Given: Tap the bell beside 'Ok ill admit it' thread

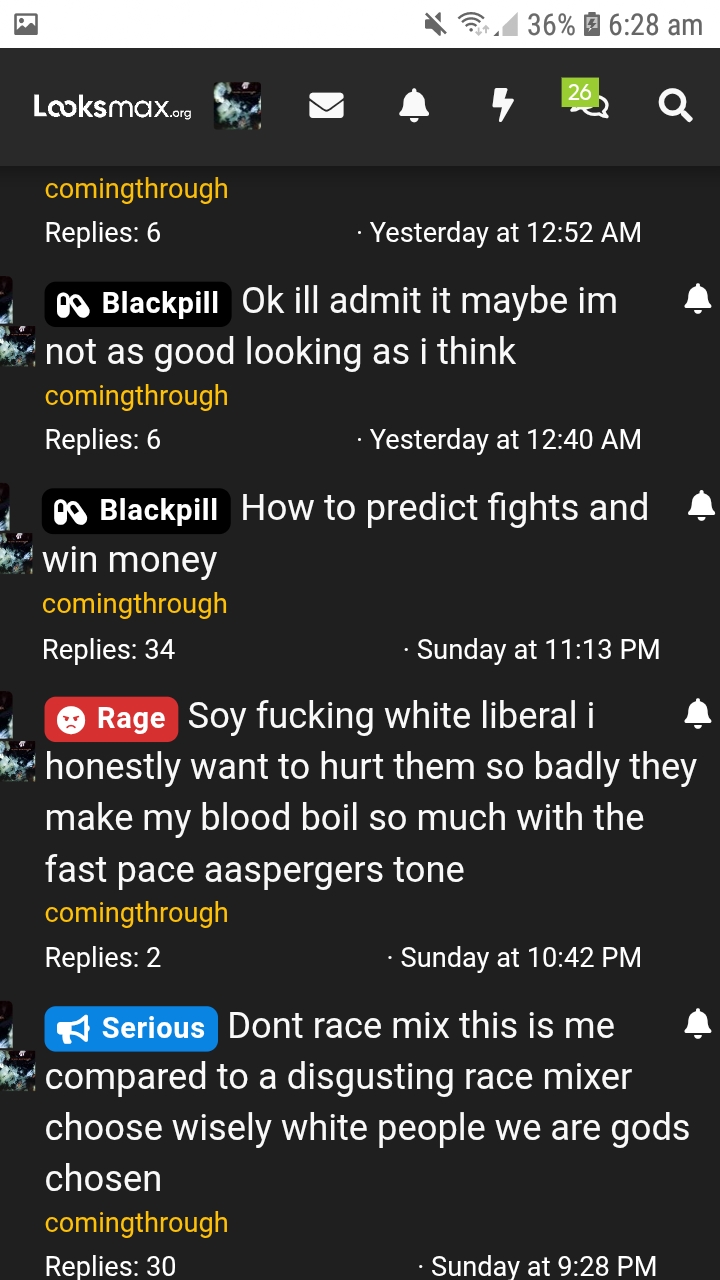Looking at the screenshot, I should pyautogui.click(x=697, y=299).
